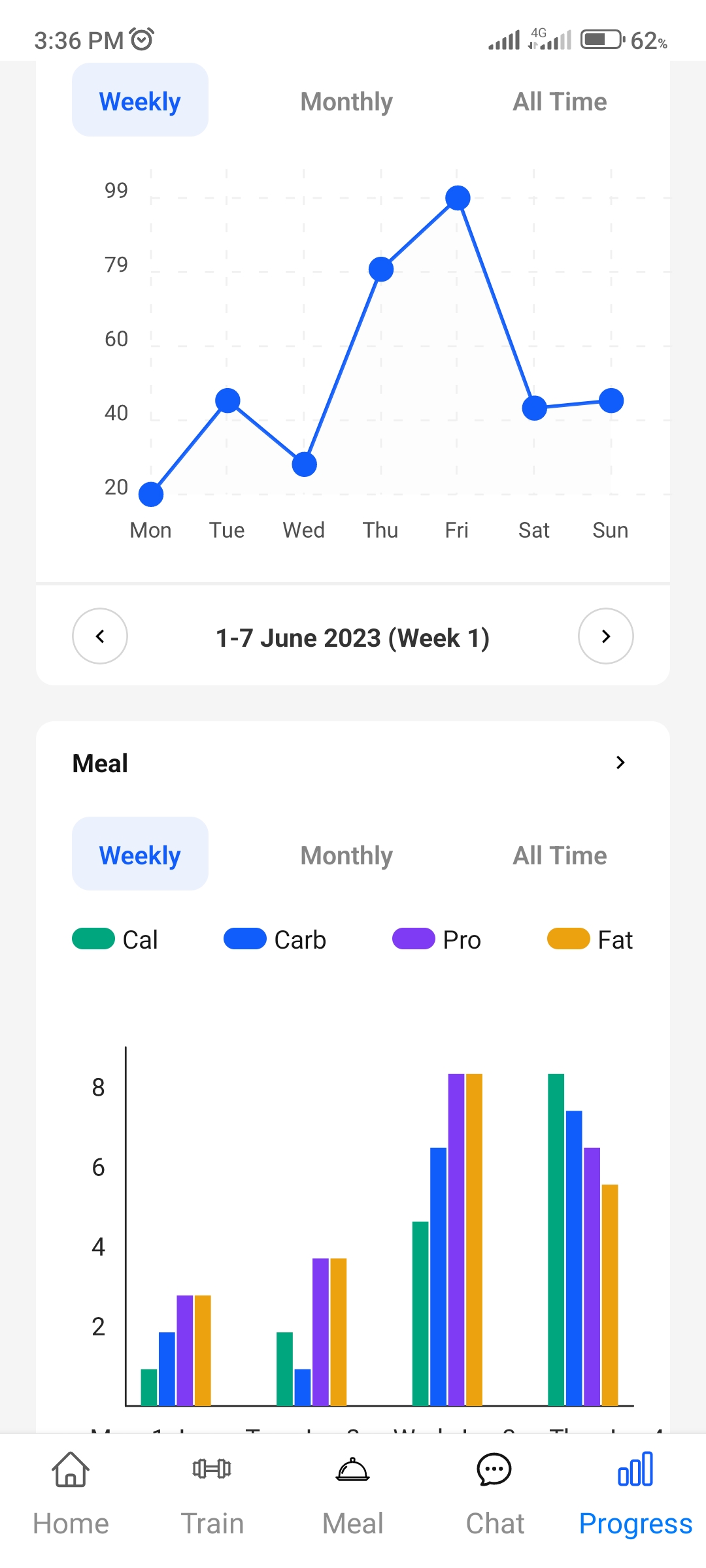Viewport: 706px width, 1568px height.
Task: Select Weekly in the Meal card
Action: [140, 855]
